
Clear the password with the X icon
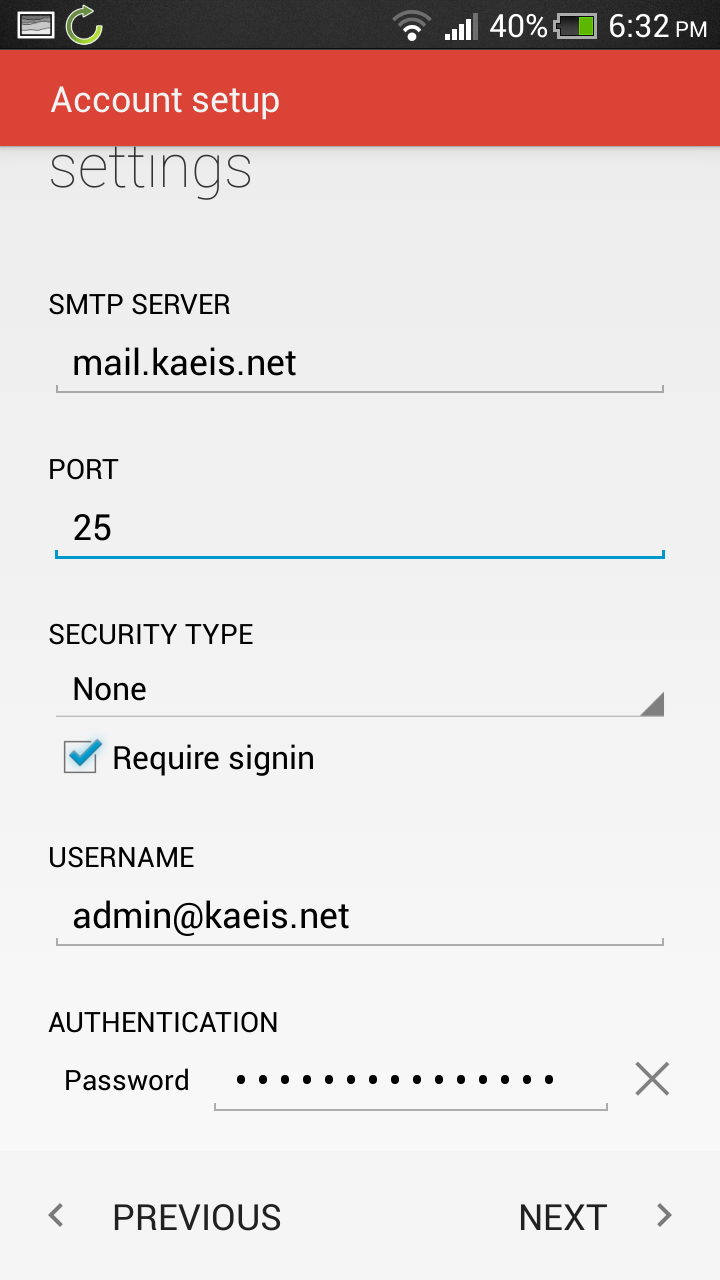tap(652, 1079)
